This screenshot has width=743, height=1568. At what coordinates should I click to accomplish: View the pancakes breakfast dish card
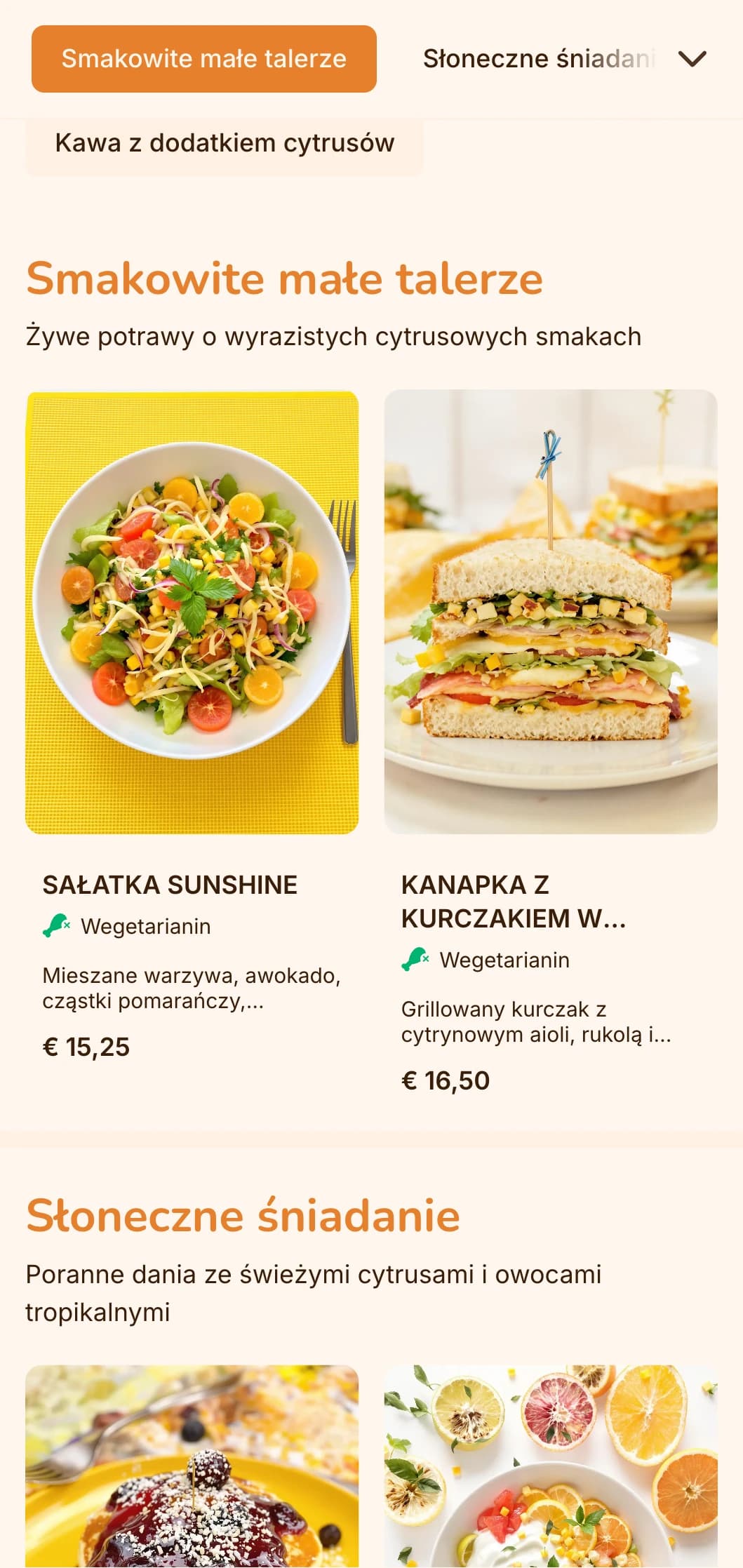192,1466
